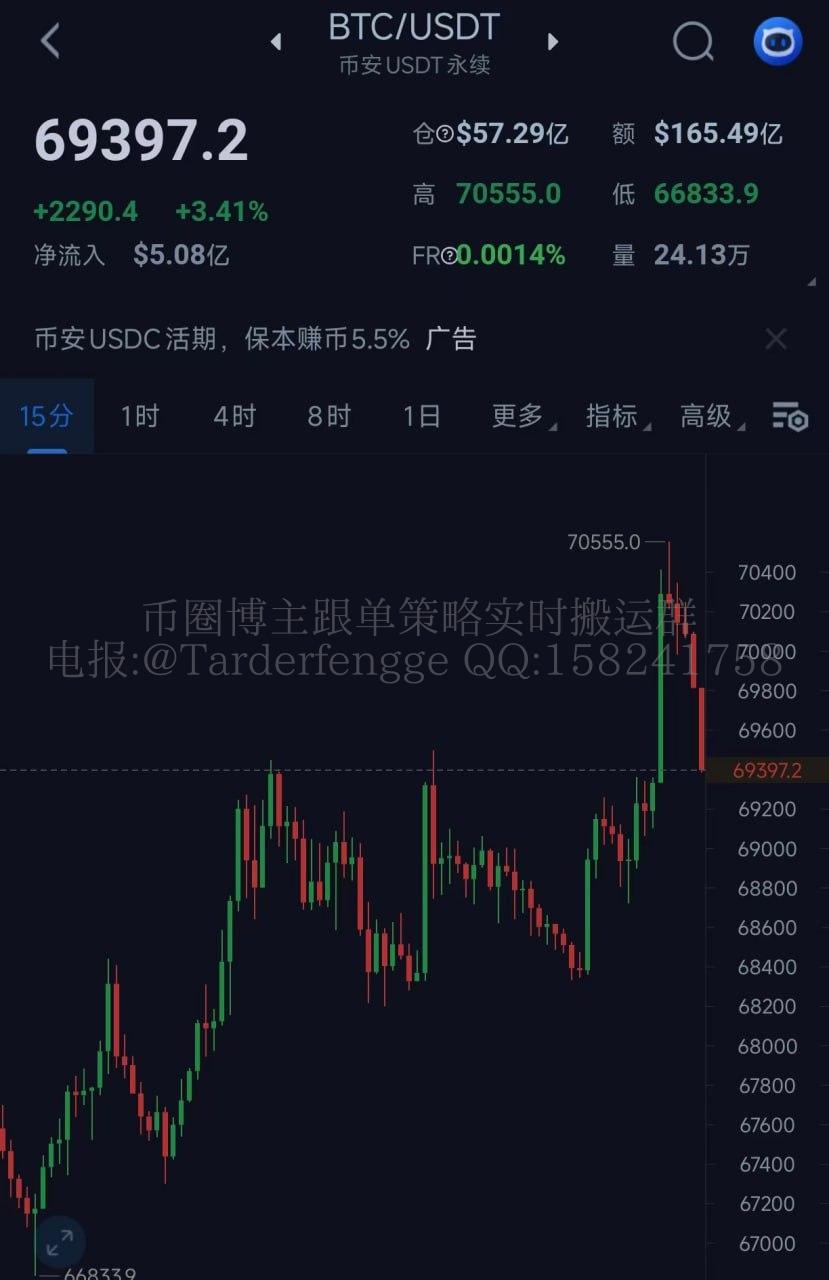Dismiss the 币安USDC活期 ad banner
The image size is (829, 1280).
(776, 339)
